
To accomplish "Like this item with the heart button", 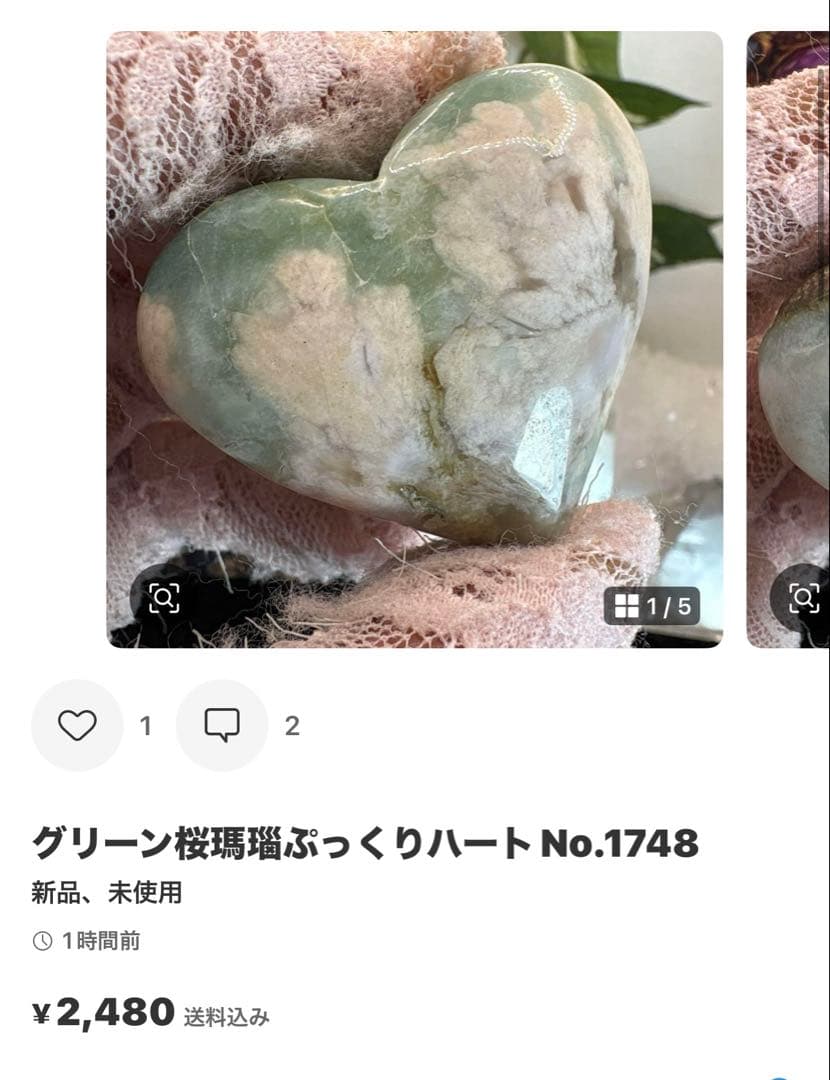I will [77, 725].
